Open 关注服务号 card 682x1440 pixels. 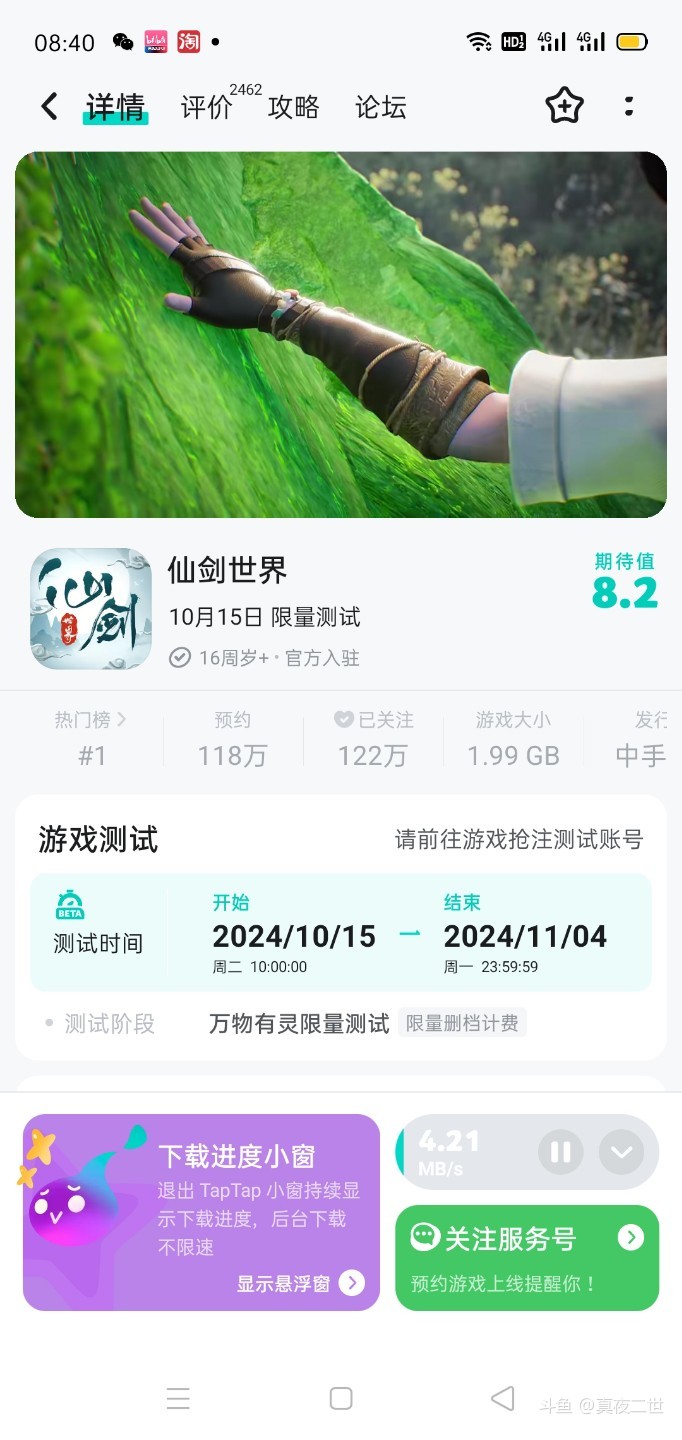pyautogui.click(x=527, y=1257)
